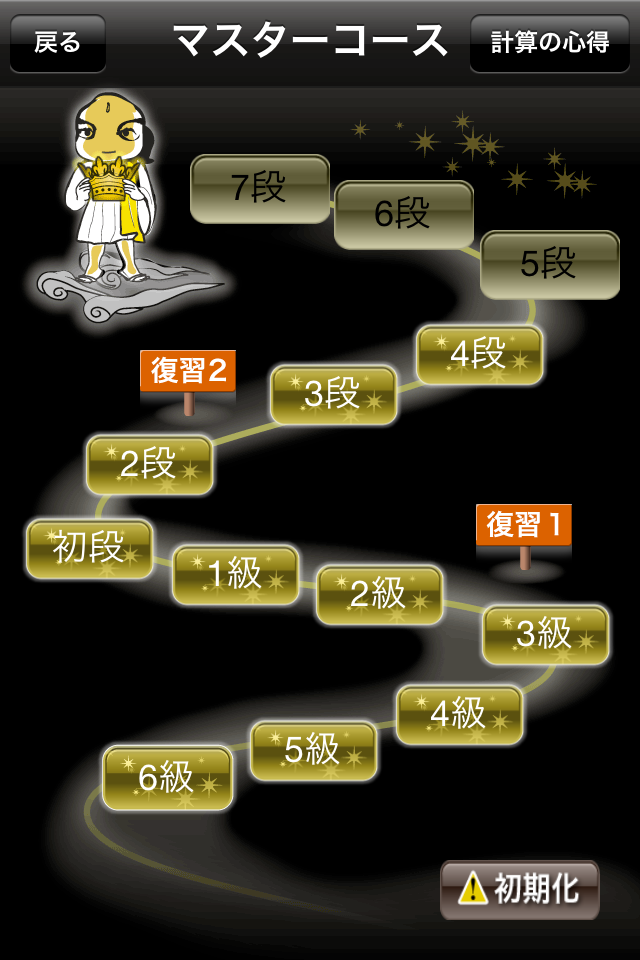Tap the 初期化 reset button

pyautogui.click(x=519, y=889)
